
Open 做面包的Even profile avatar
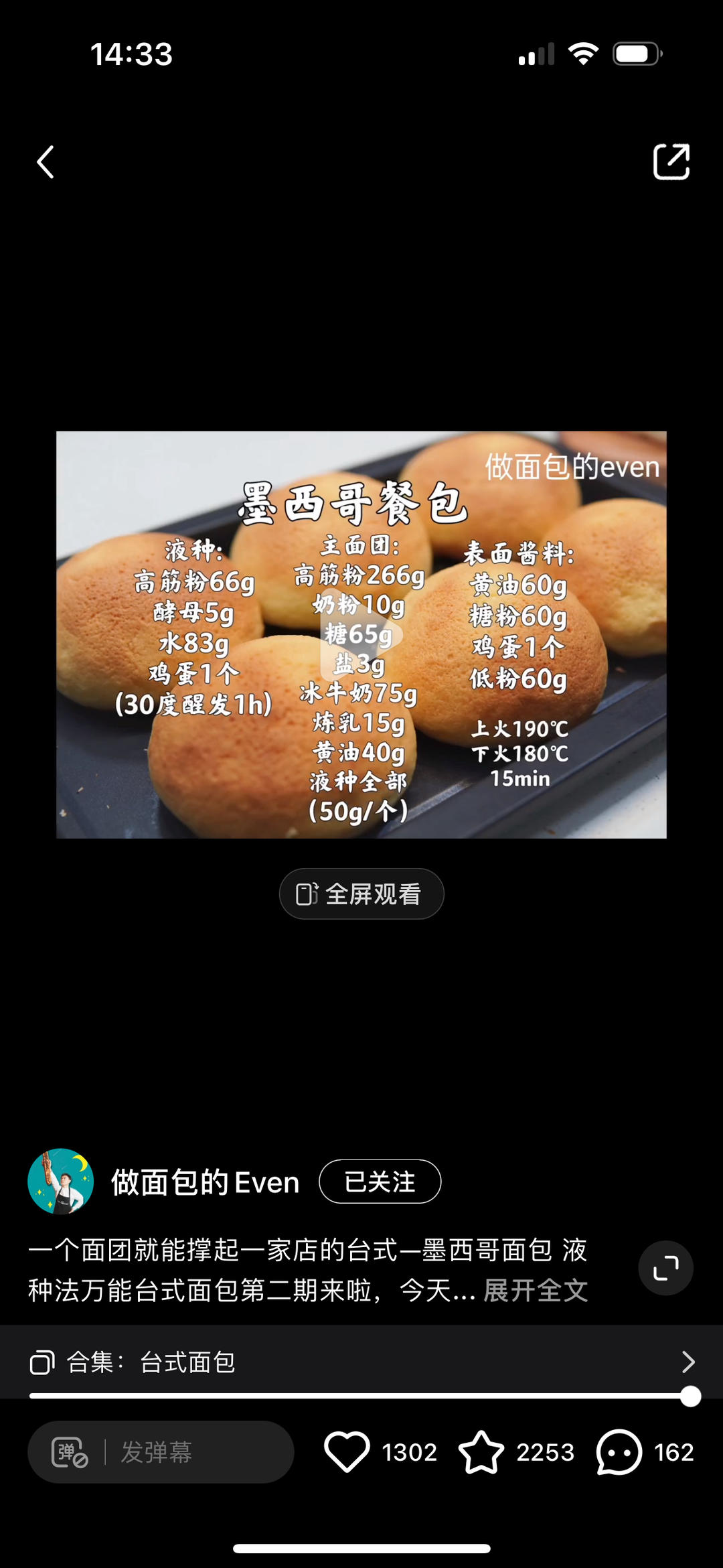(x=60, y=1182)
